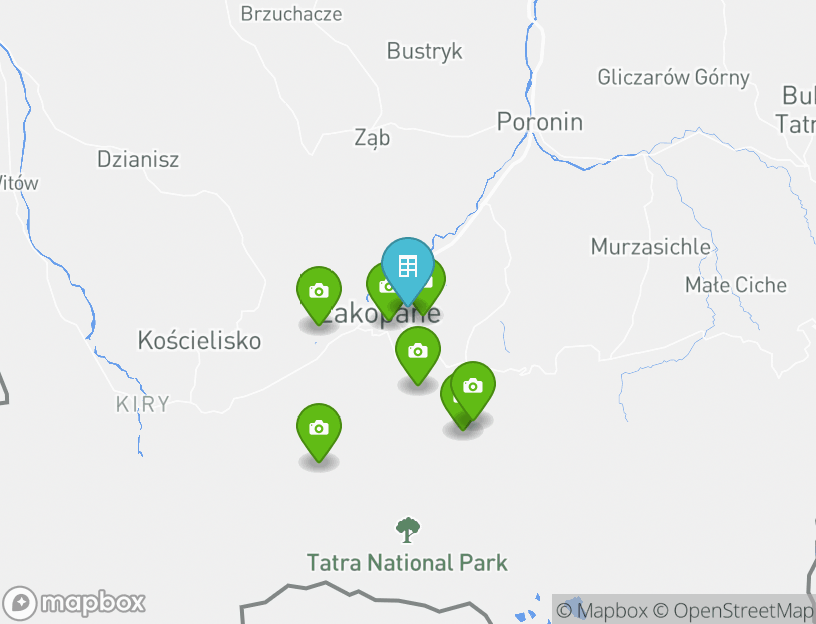Open the camera pin closest to Kiry
The height and width of the screenshot is (624, 816).
pyautogui.click(x=318, y=428)
